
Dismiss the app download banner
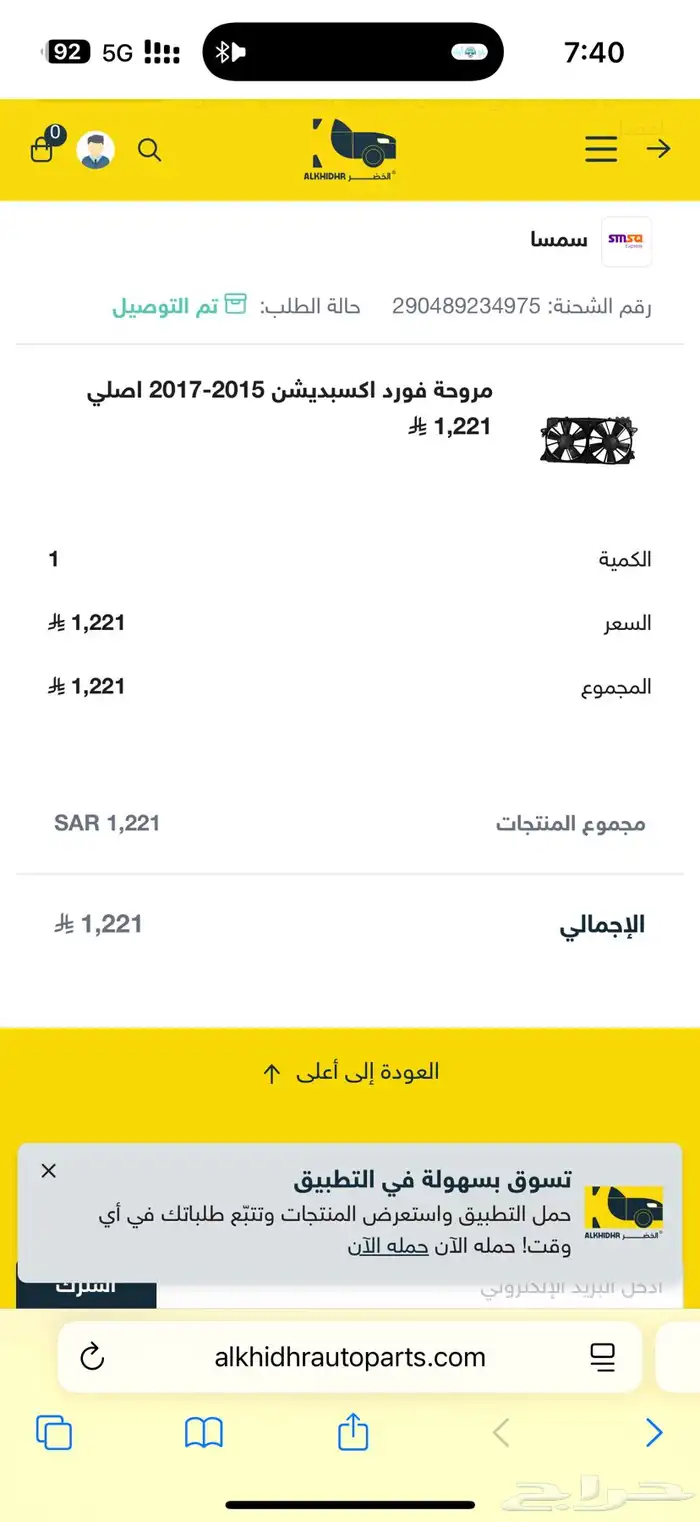point(48,1171)
